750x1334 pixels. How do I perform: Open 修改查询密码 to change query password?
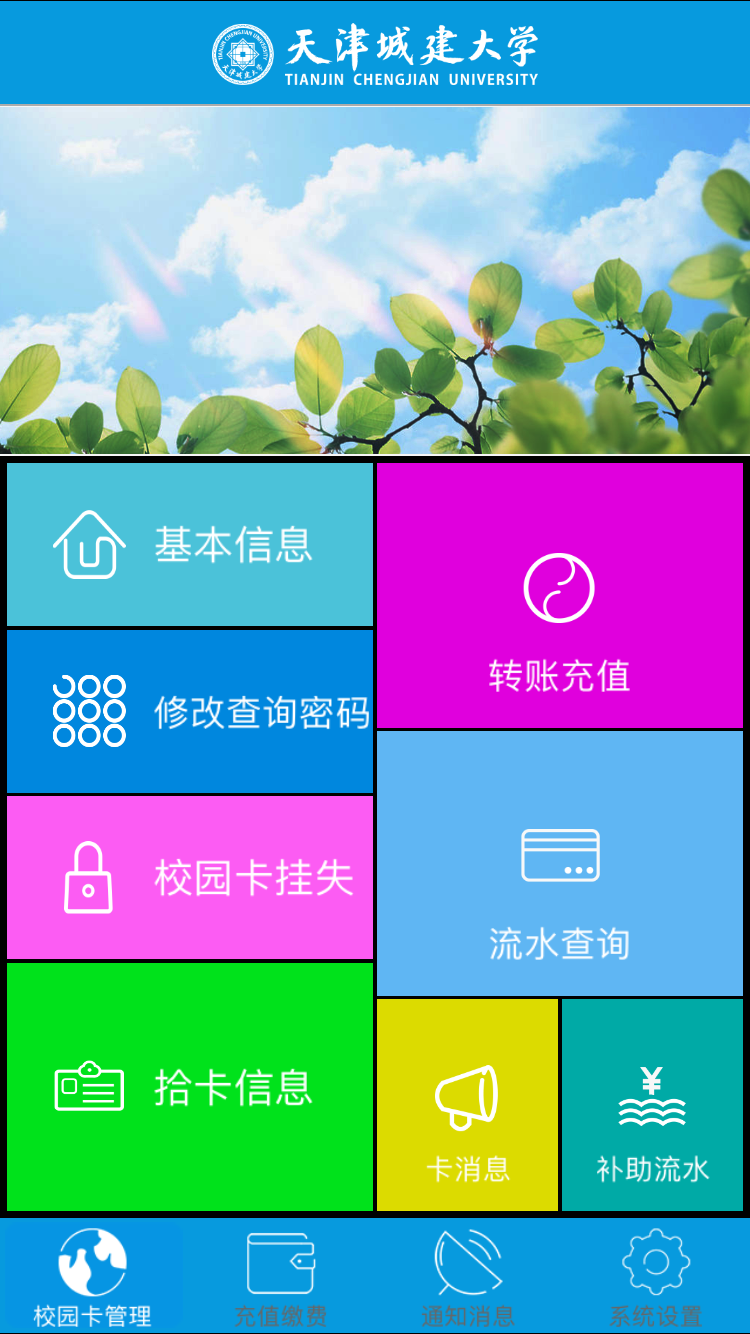[190, 711]
